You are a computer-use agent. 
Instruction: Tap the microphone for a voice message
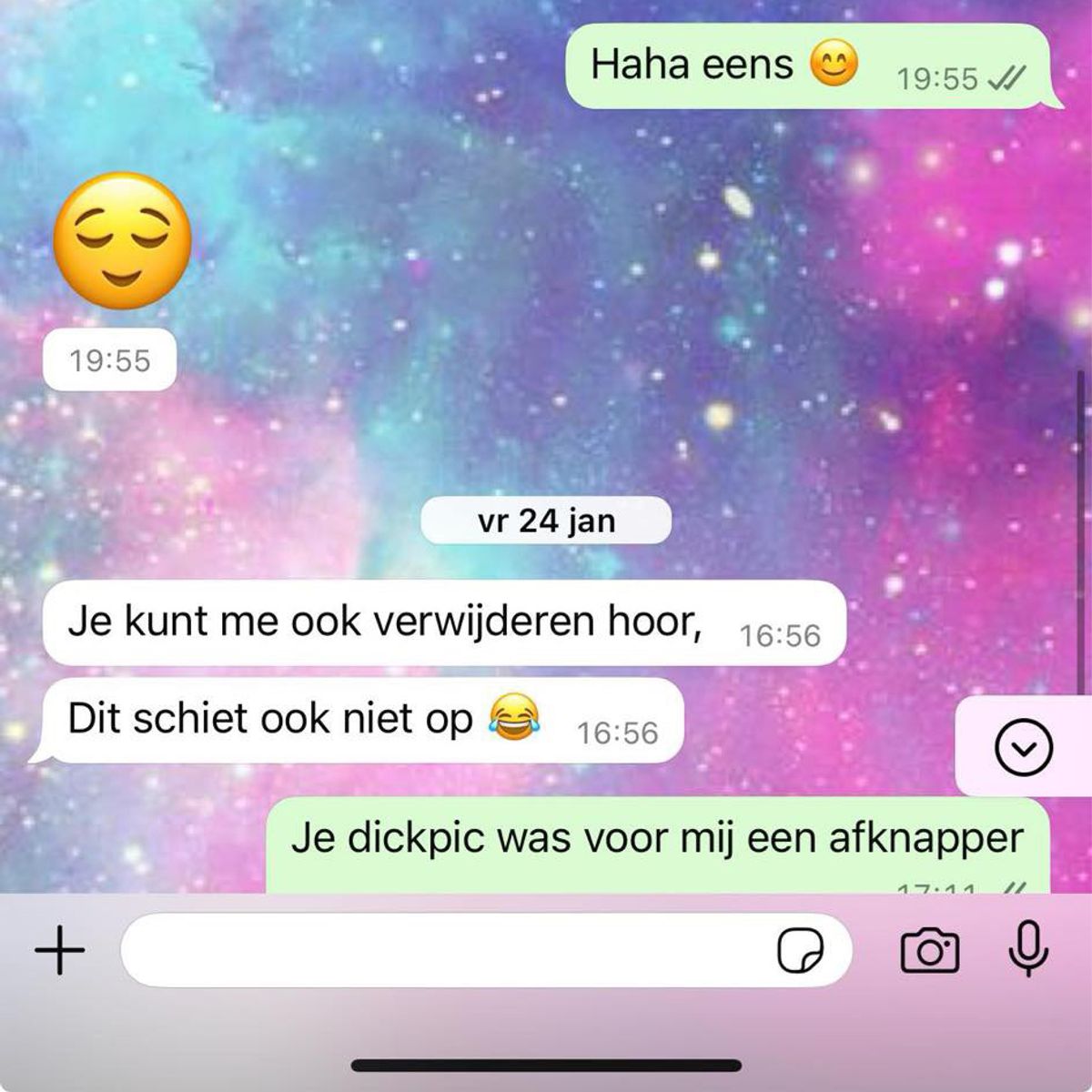click(x=1029, y=948)
